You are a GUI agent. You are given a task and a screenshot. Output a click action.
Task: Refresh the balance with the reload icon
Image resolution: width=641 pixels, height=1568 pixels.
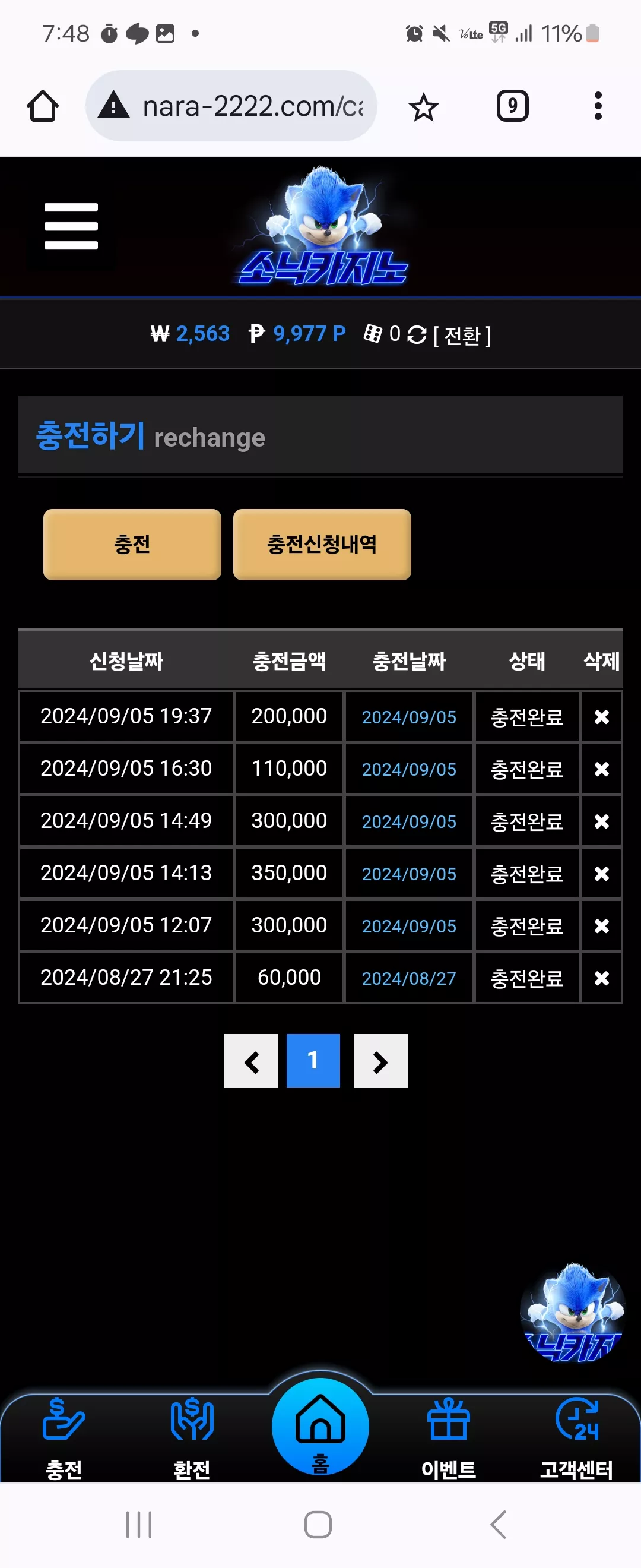417,335
